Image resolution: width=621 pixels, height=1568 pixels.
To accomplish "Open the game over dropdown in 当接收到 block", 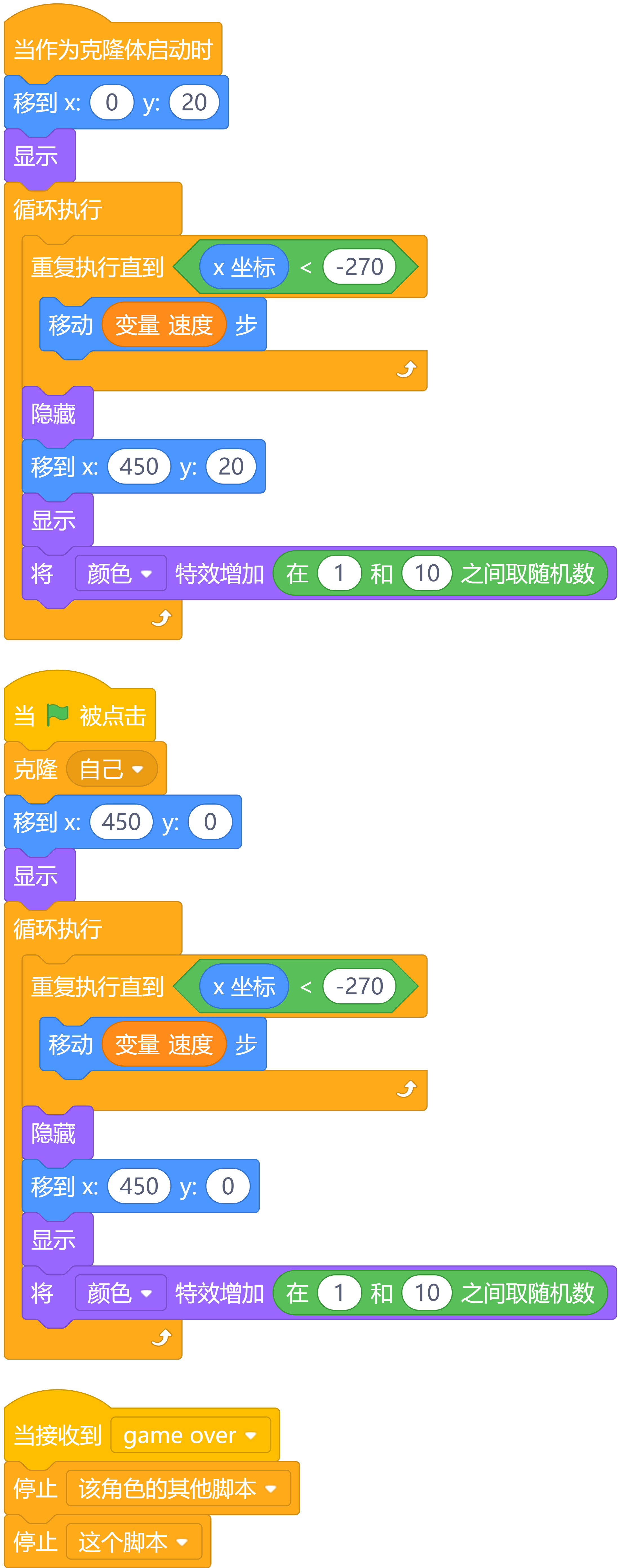I will tap(191, 1435).
